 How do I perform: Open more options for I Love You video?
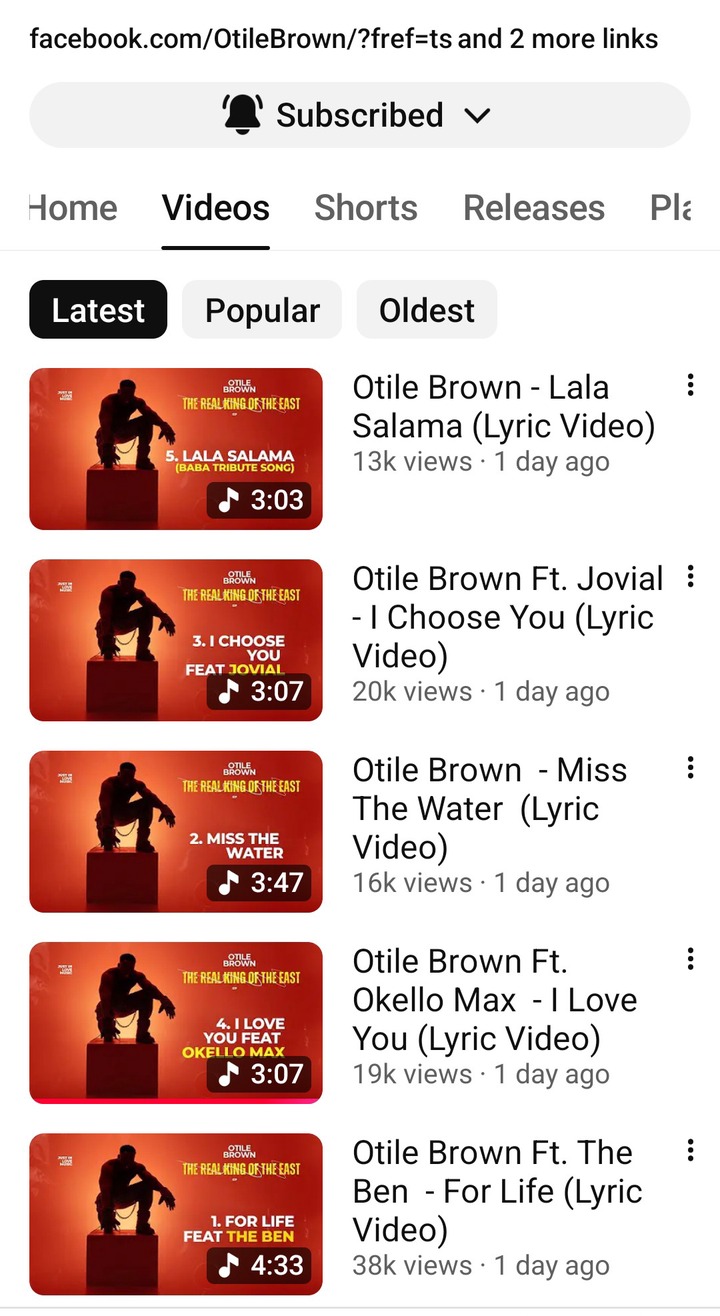pos(690,959)
